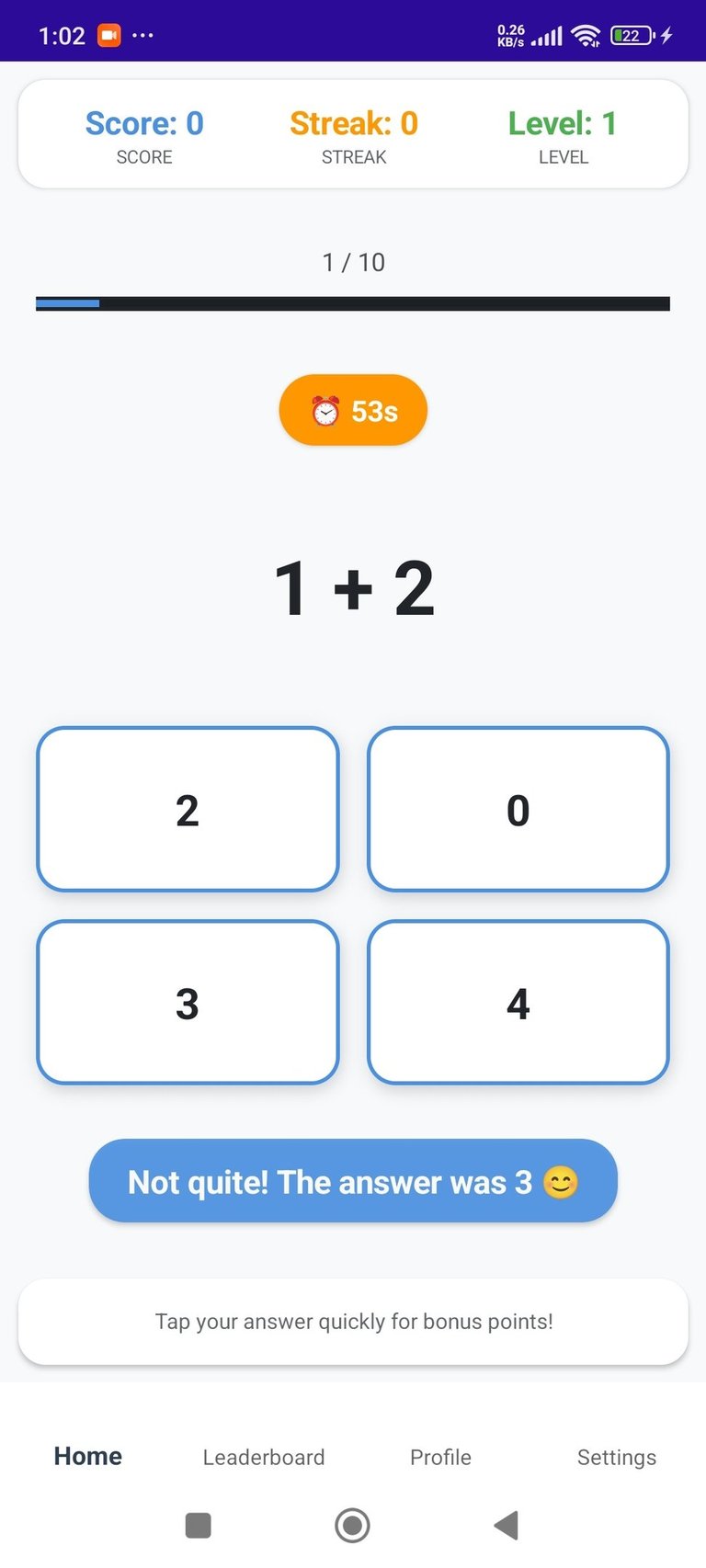Image resolution: width=706 pixels, height=1568 pixels.
Task: Open the Leaderboard tab
Action: click(264, 1457)
